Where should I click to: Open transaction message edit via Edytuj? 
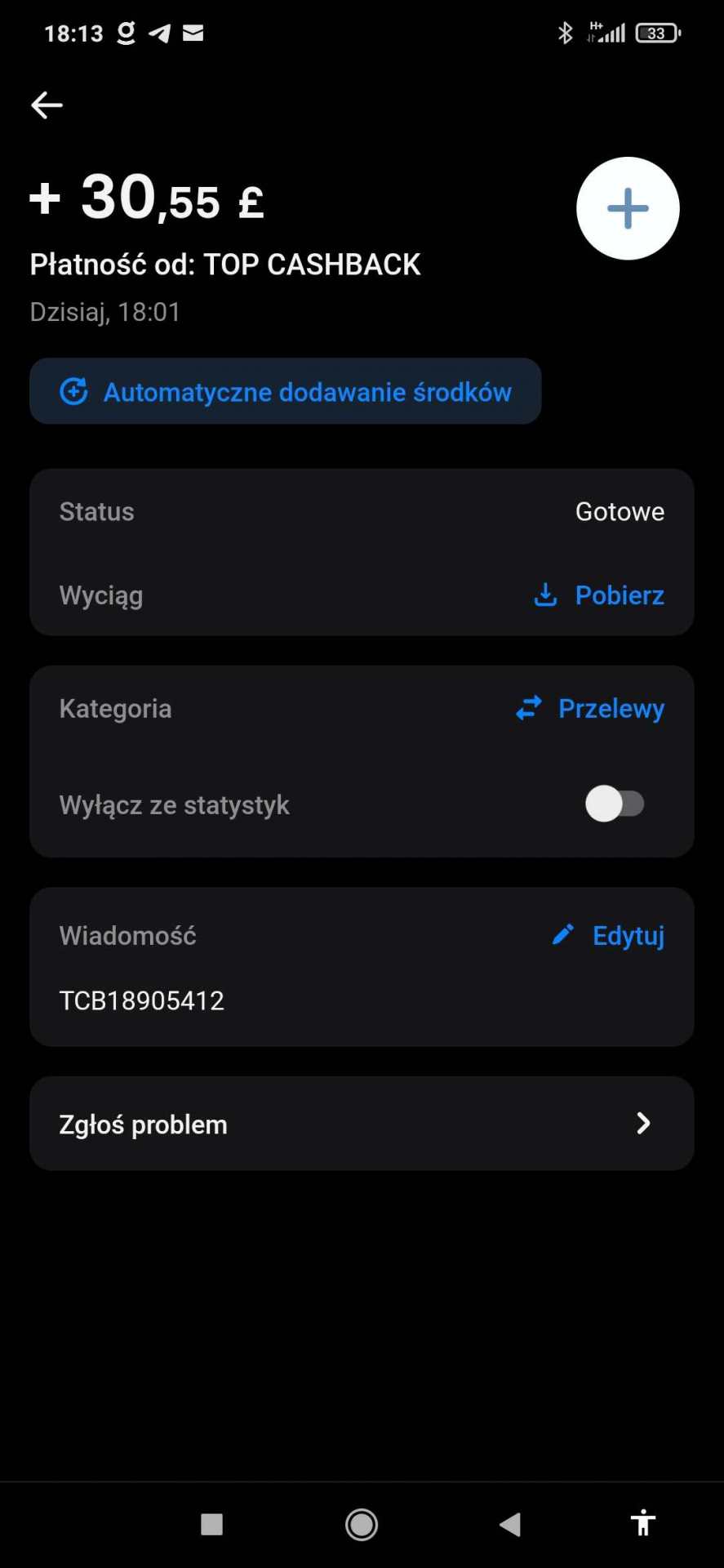(x=628, y=935)
